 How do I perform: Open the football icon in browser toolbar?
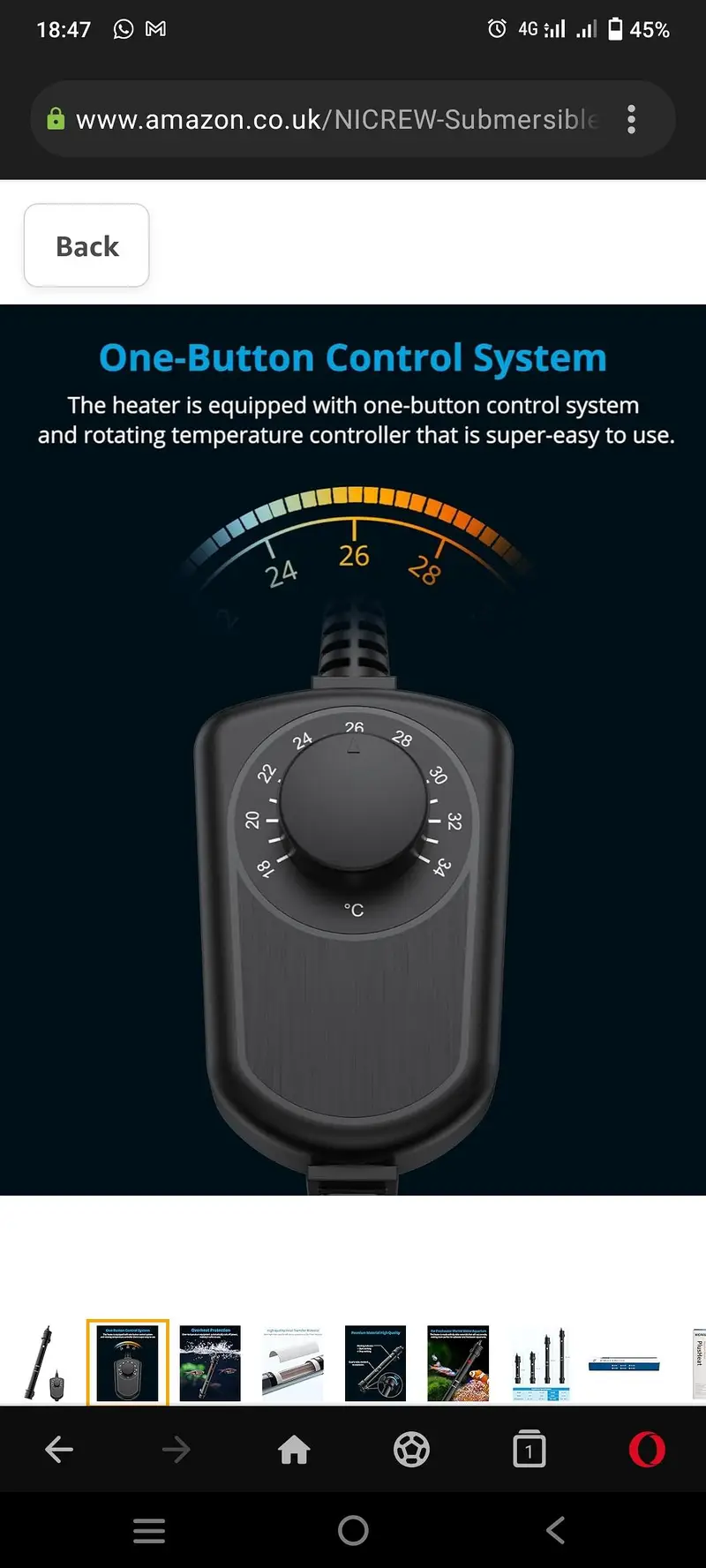coord(411,1450)
